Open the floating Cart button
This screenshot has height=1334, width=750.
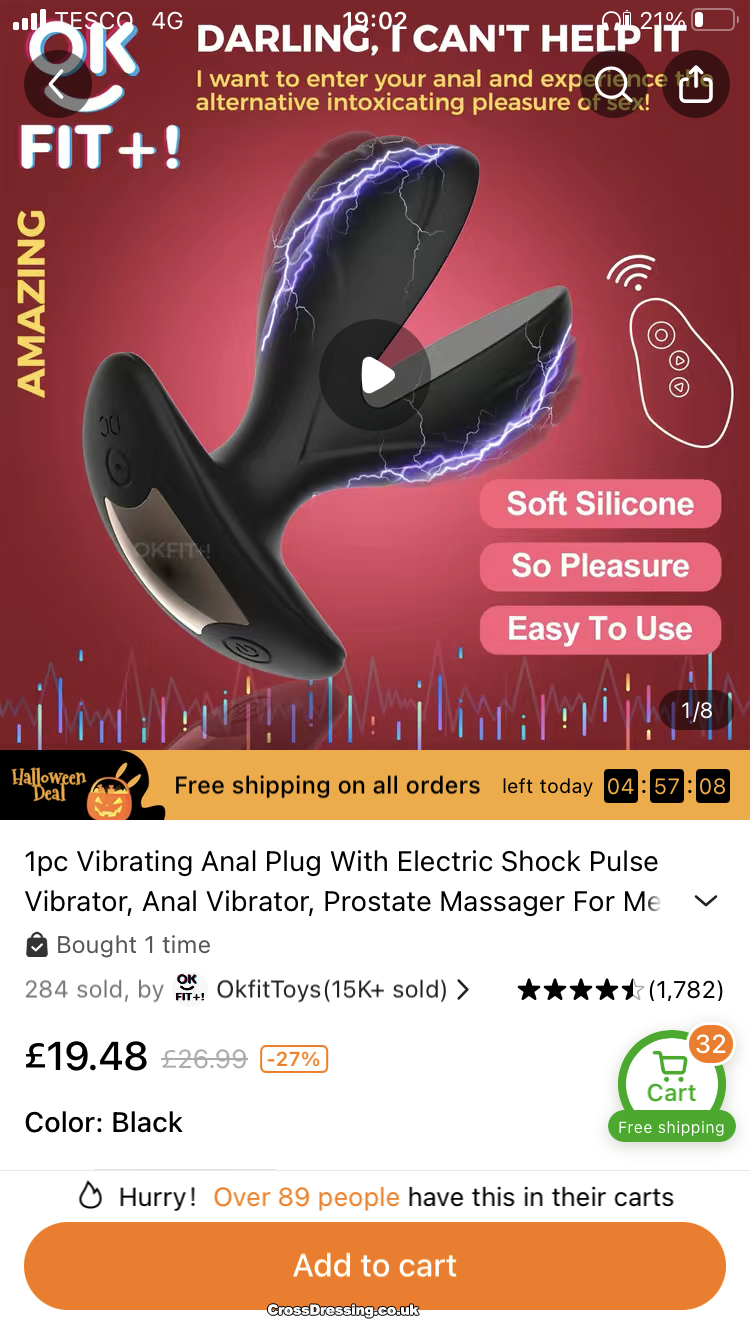pos(671,1085)
